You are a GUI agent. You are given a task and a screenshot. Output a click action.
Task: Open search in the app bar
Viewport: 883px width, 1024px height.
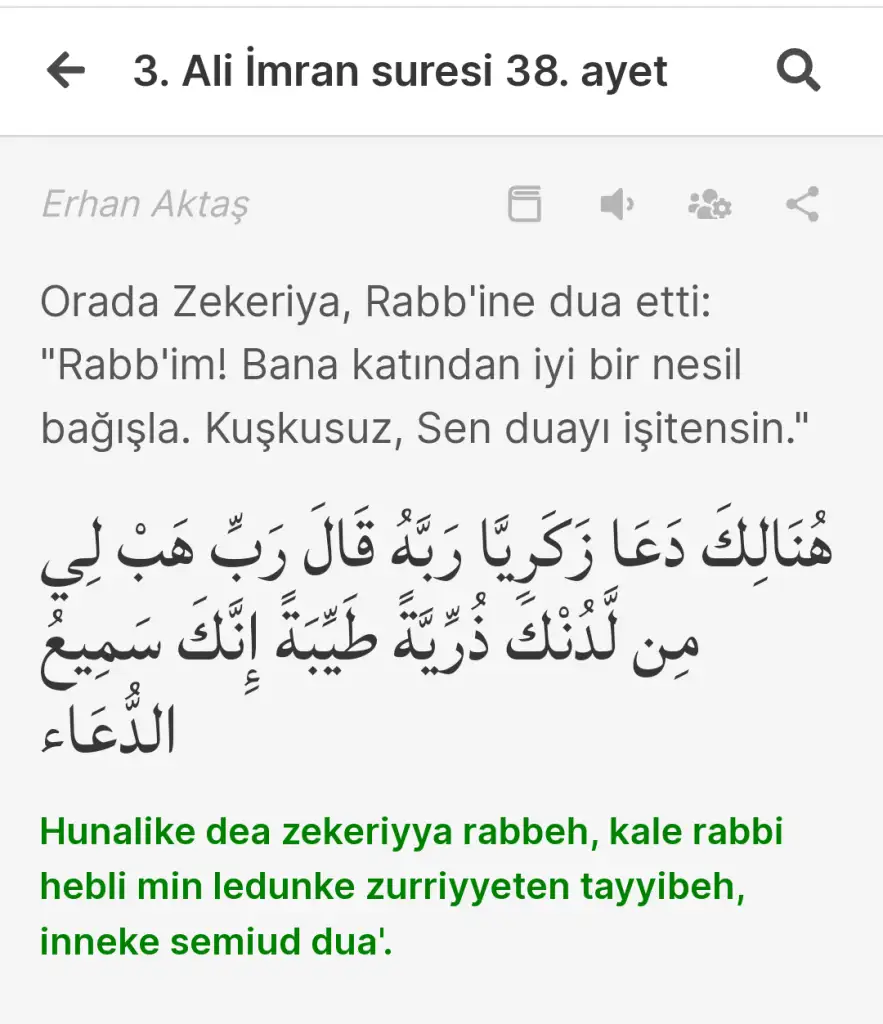pyautogui.click(x=798, y=71)
